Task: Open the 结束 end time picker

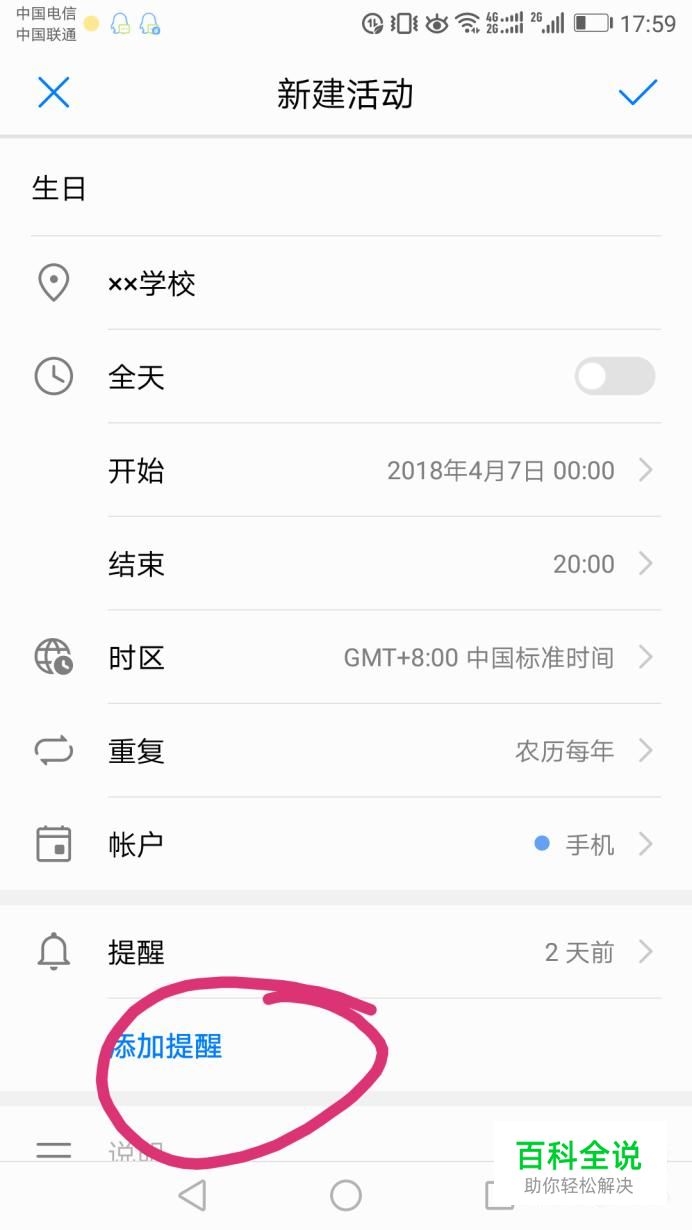Action: (384, 564)
